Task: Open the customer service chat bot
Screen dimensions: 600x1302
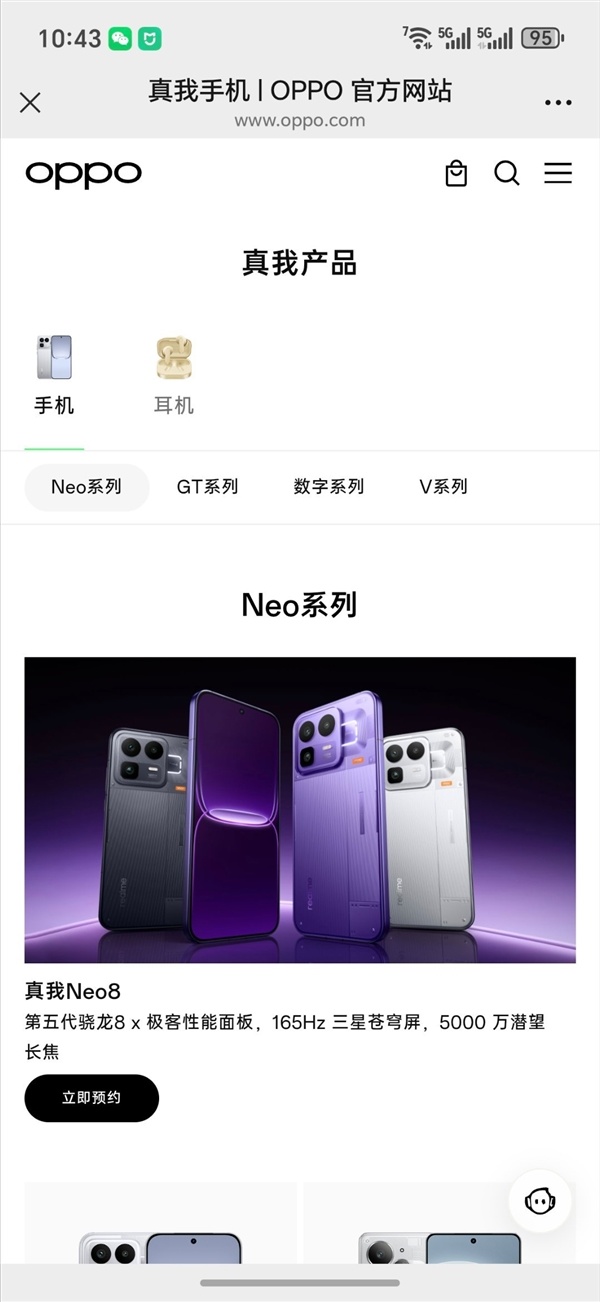Action: point(540,1201)
